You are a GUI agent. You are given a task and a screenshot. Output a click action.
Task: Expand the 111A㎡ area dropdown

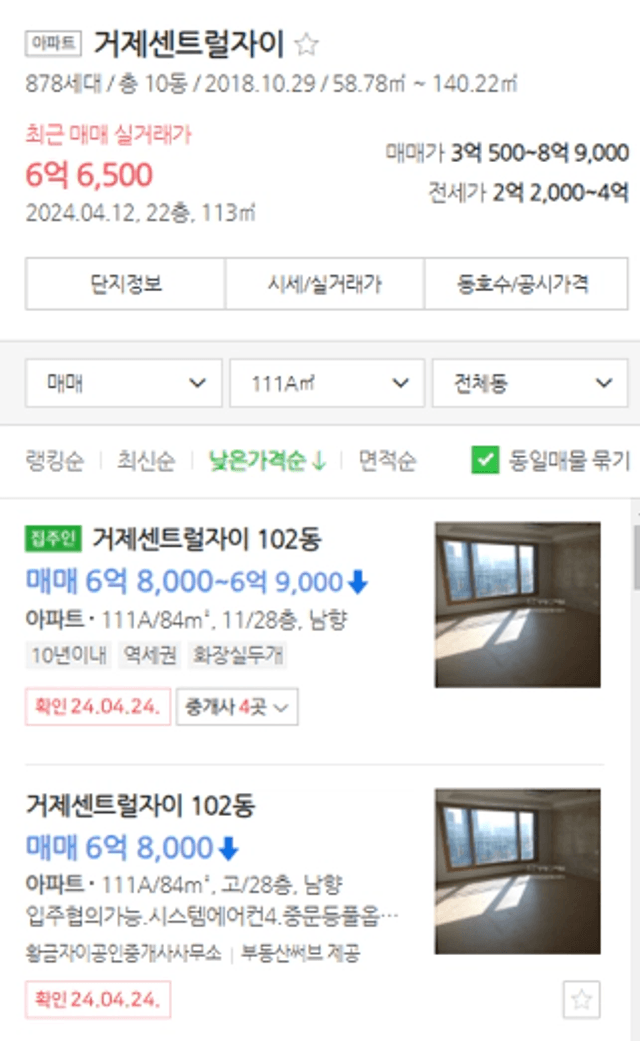click(x=327, y=383)
